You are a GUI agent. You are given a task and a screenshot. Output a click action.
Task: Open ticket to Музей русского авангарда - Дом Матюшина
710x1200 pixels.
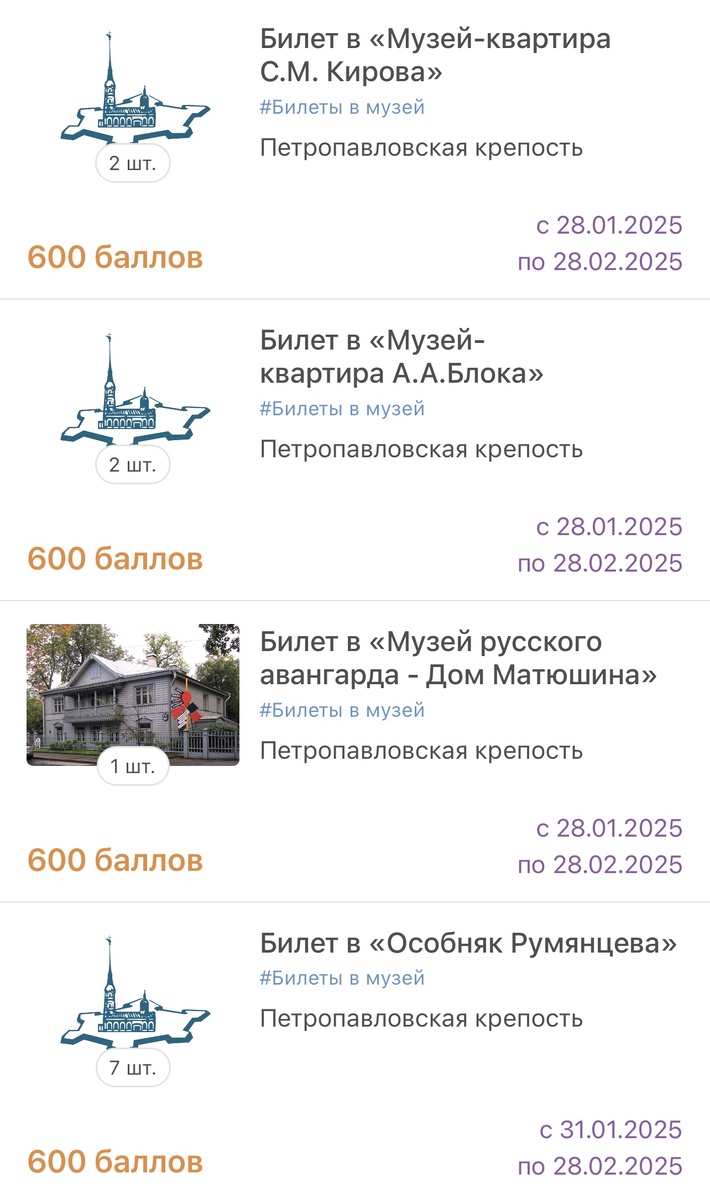(458, 658)
